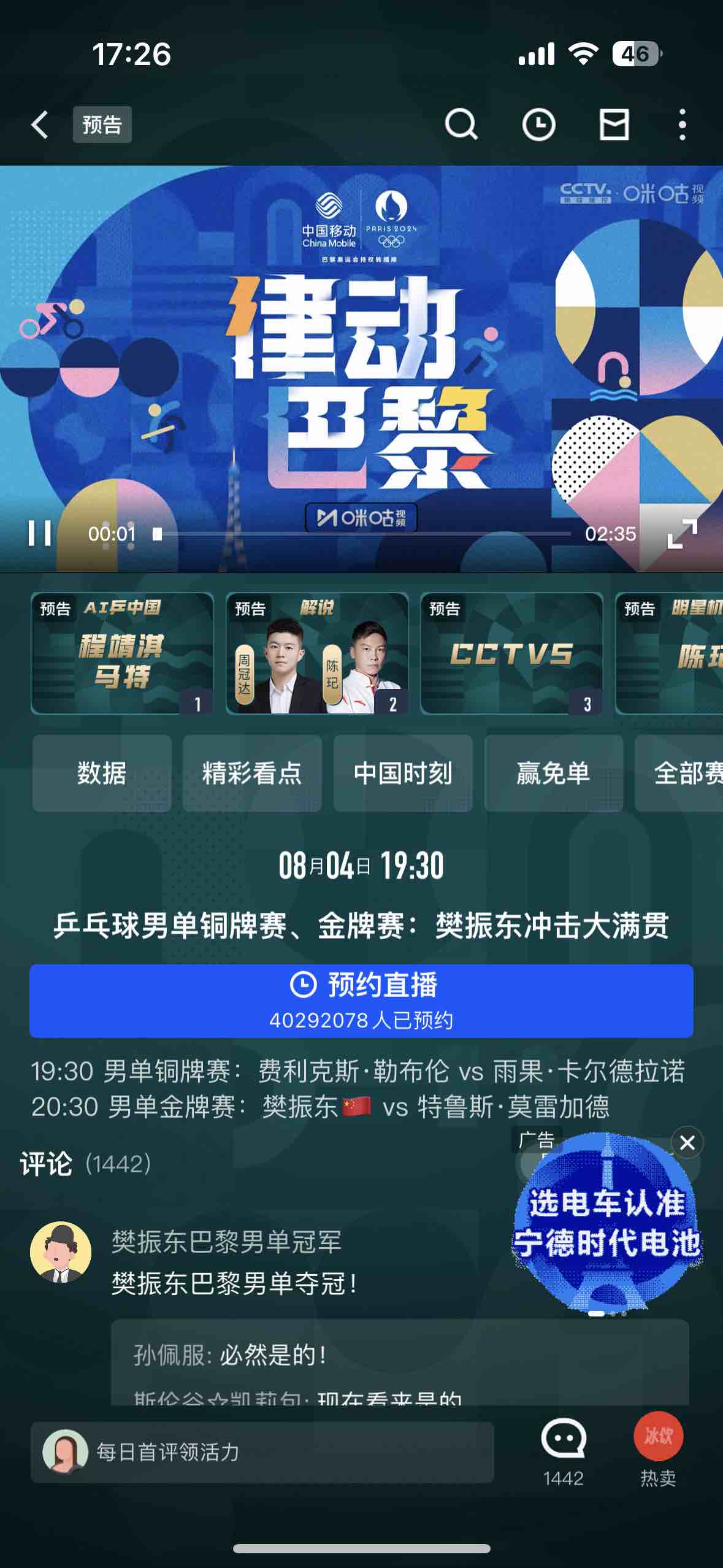Open the search magnifier icon
This screenshot has height=1568, width=723.
click(461, 125)
